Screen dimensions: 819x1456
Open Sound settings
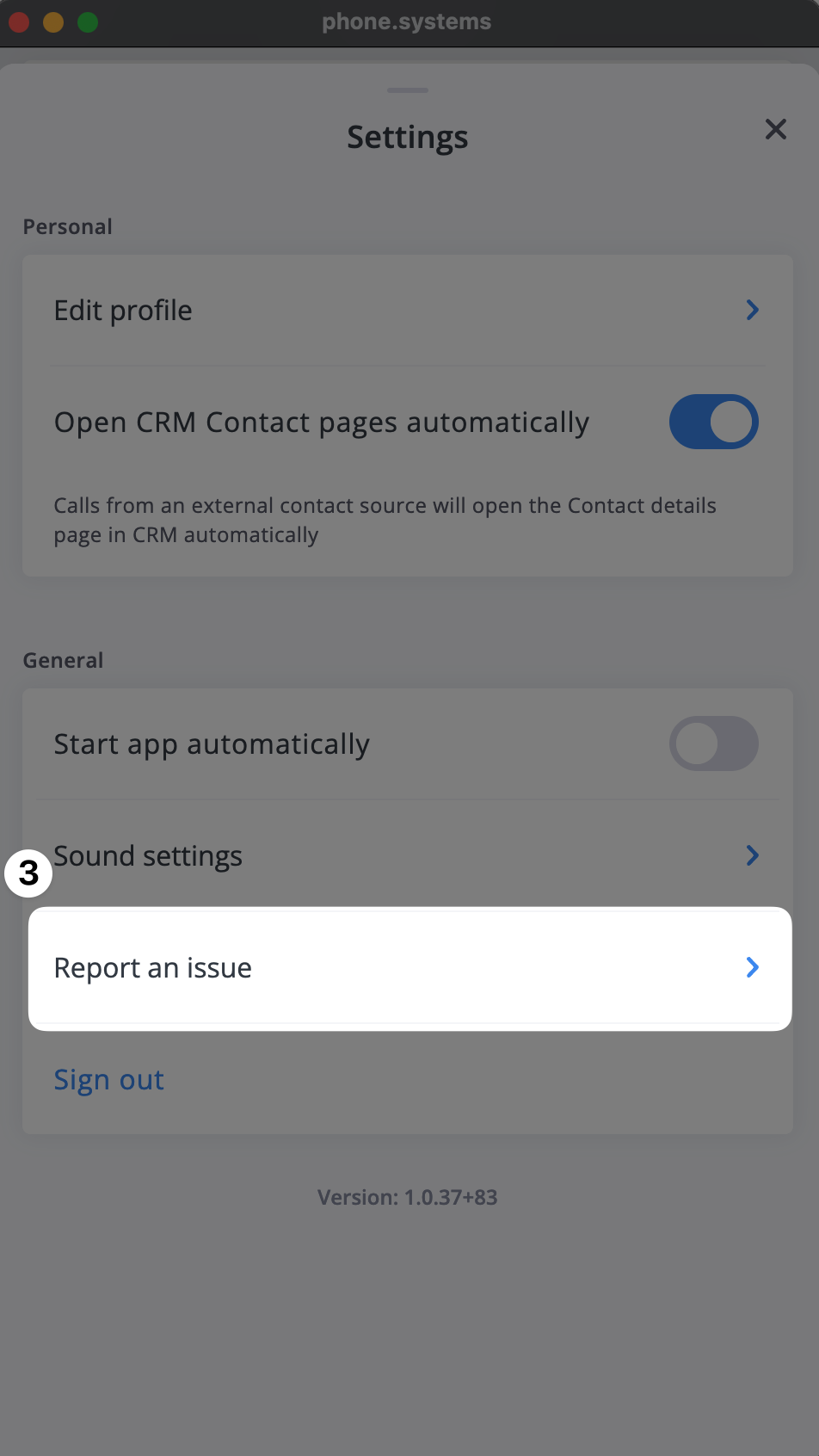click(x=407, y=855)
